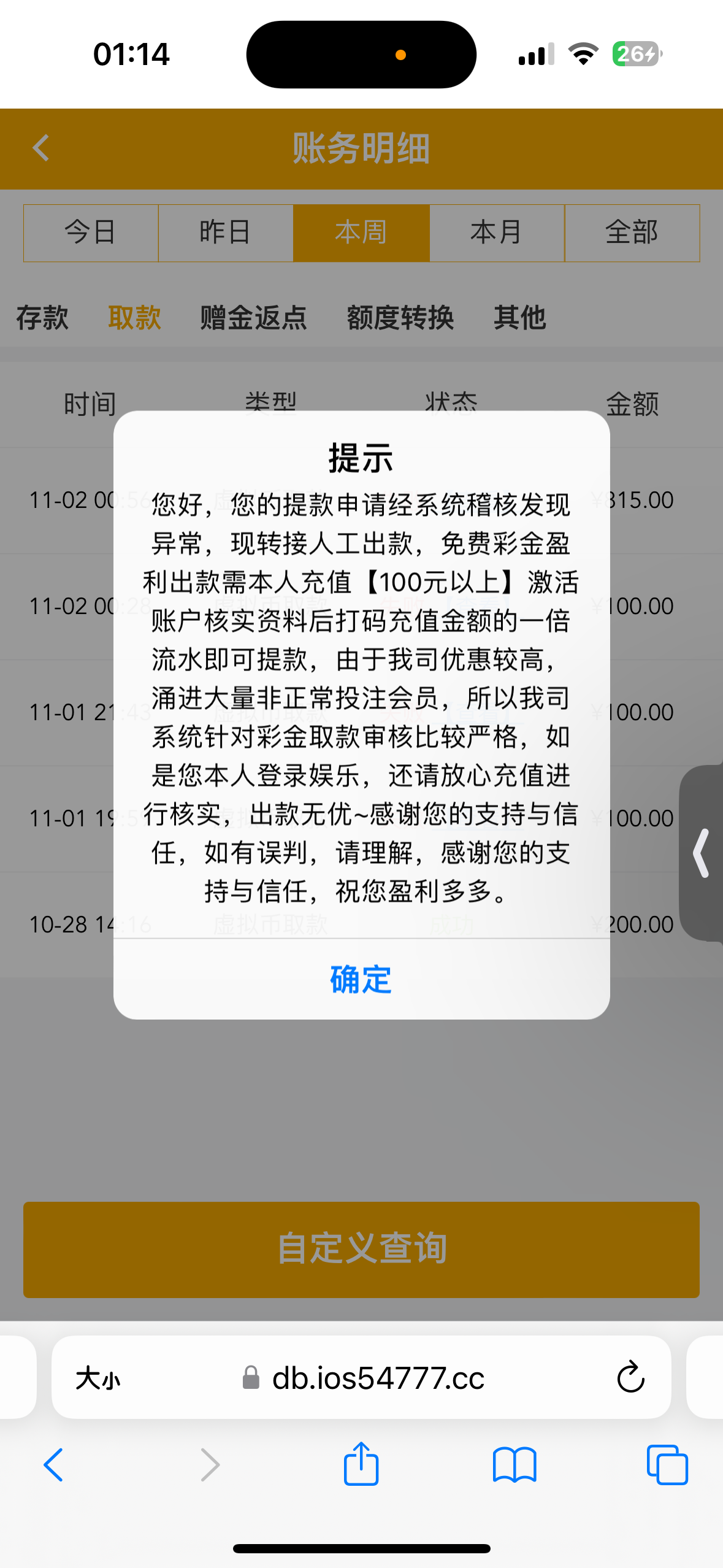Open the 存款 category
This screenshot has height=1568, width=723.
42,318
